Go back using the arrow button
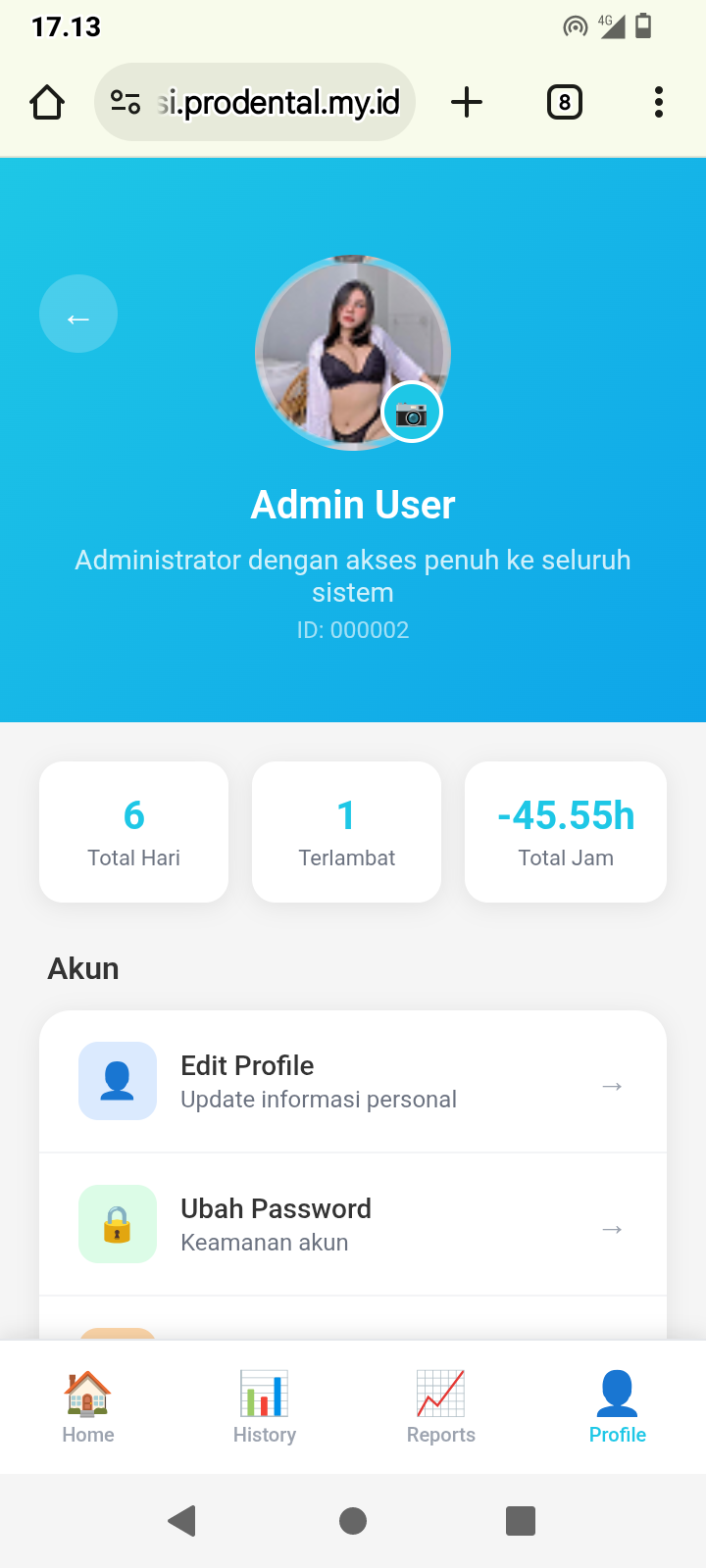The image size is (706, 1568). click(78, 315)
